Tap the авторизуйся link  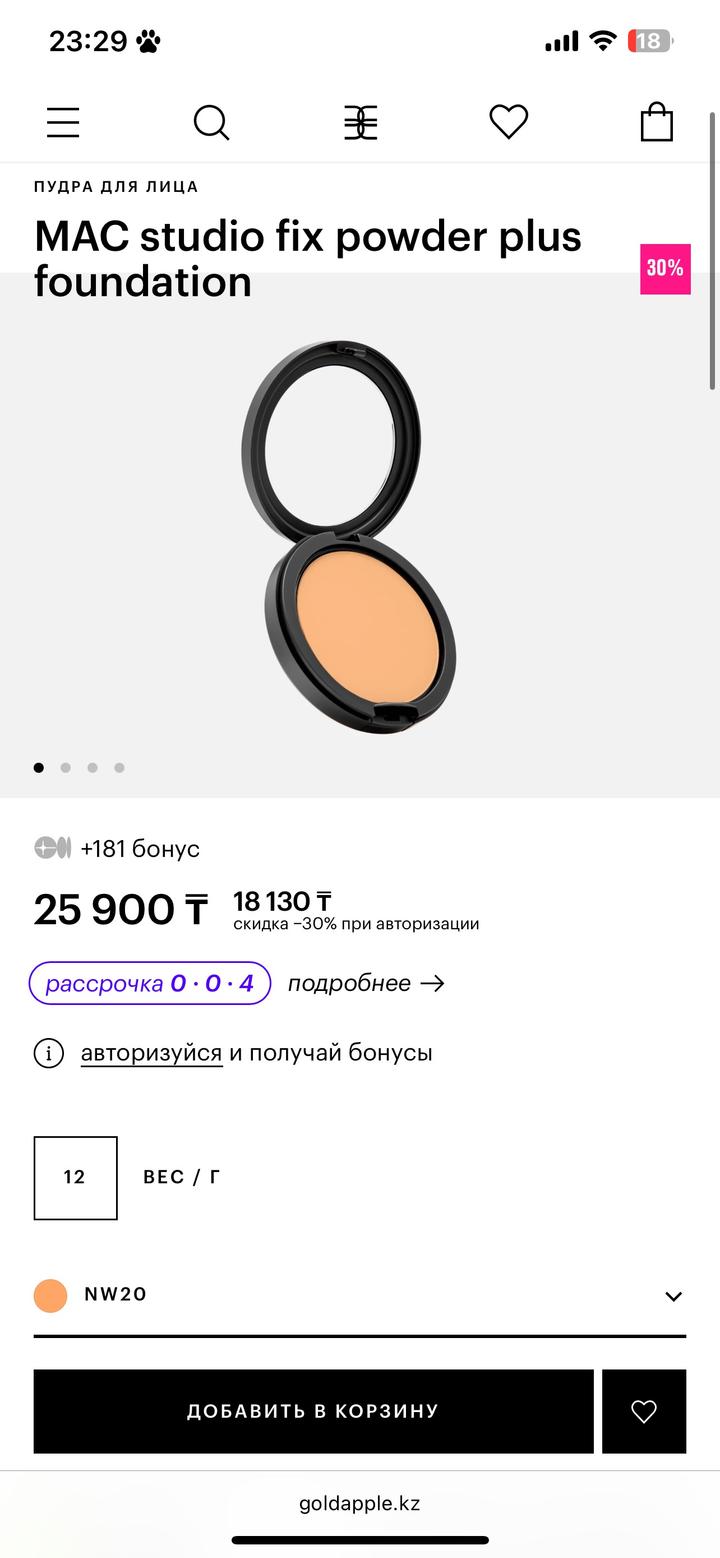(151, 1052)
